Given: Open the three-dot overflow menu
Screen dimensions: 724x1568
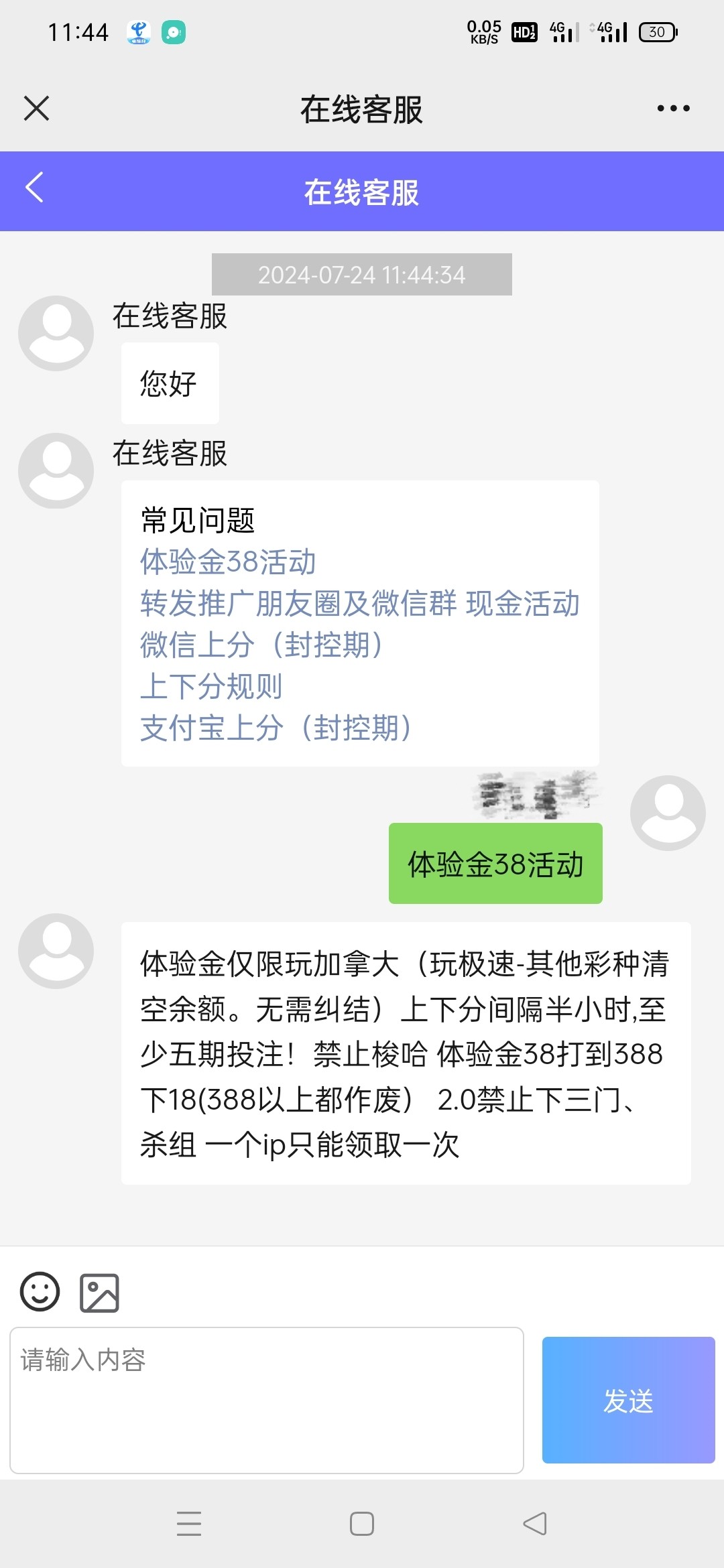Looking at the screenshot, I should 673,109.
